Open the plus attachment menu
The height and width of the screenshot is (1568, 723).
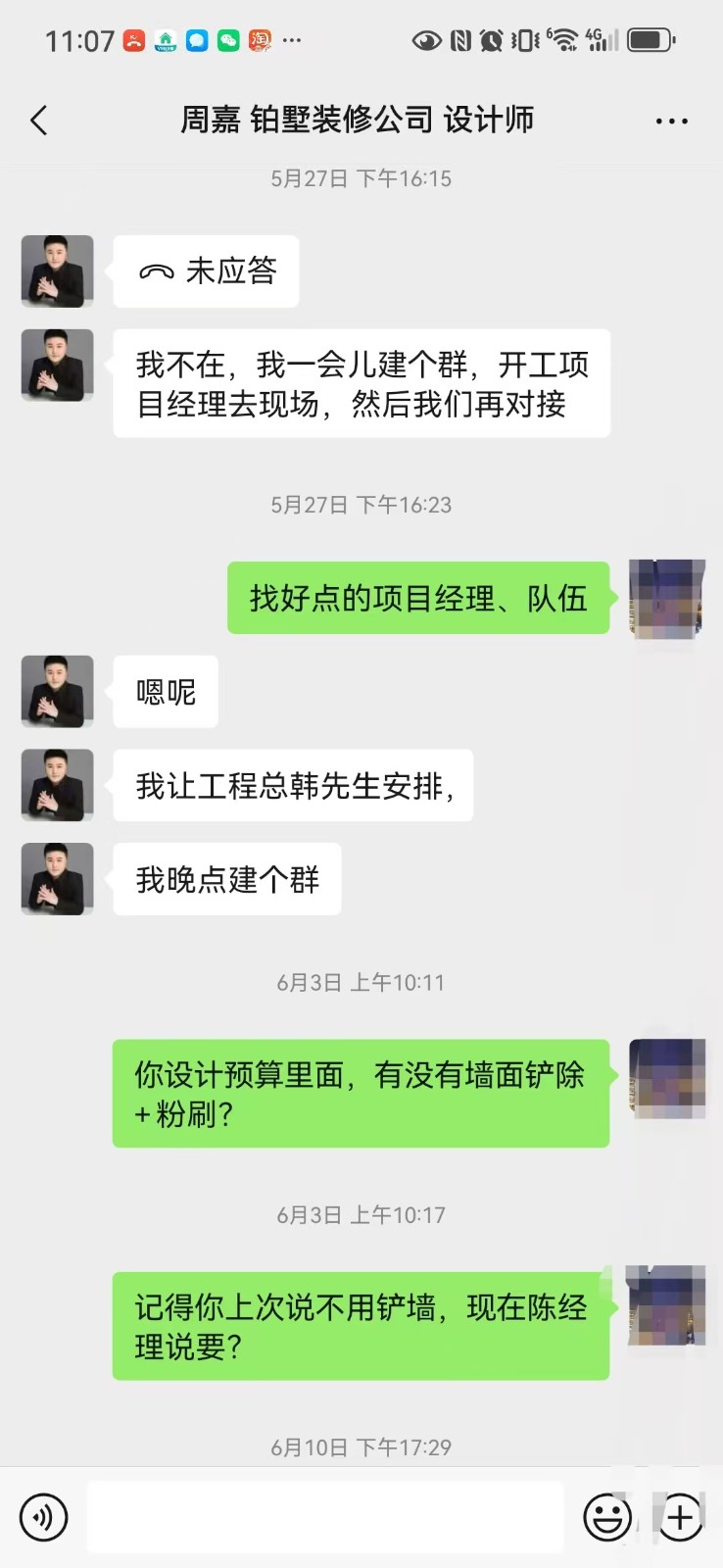[x=681, y=1518]
